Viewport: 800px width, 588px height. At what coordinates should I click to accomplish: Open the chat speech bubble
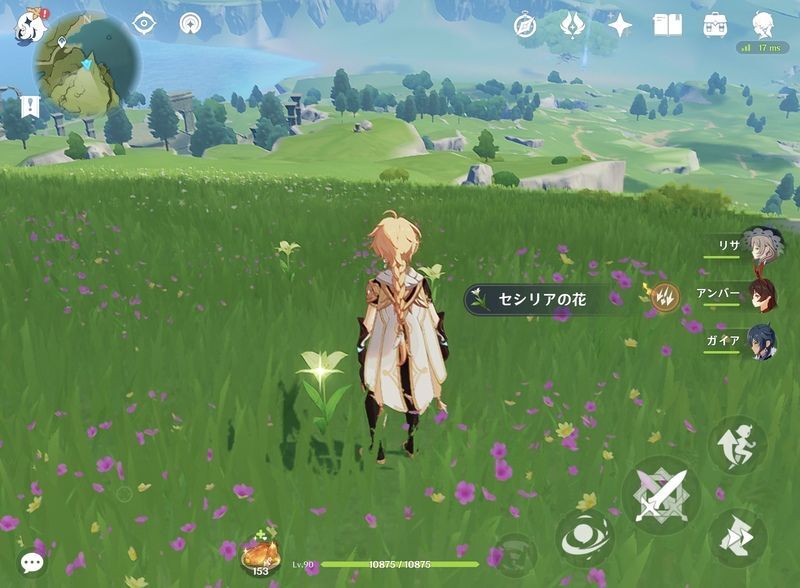click(33, 562)
